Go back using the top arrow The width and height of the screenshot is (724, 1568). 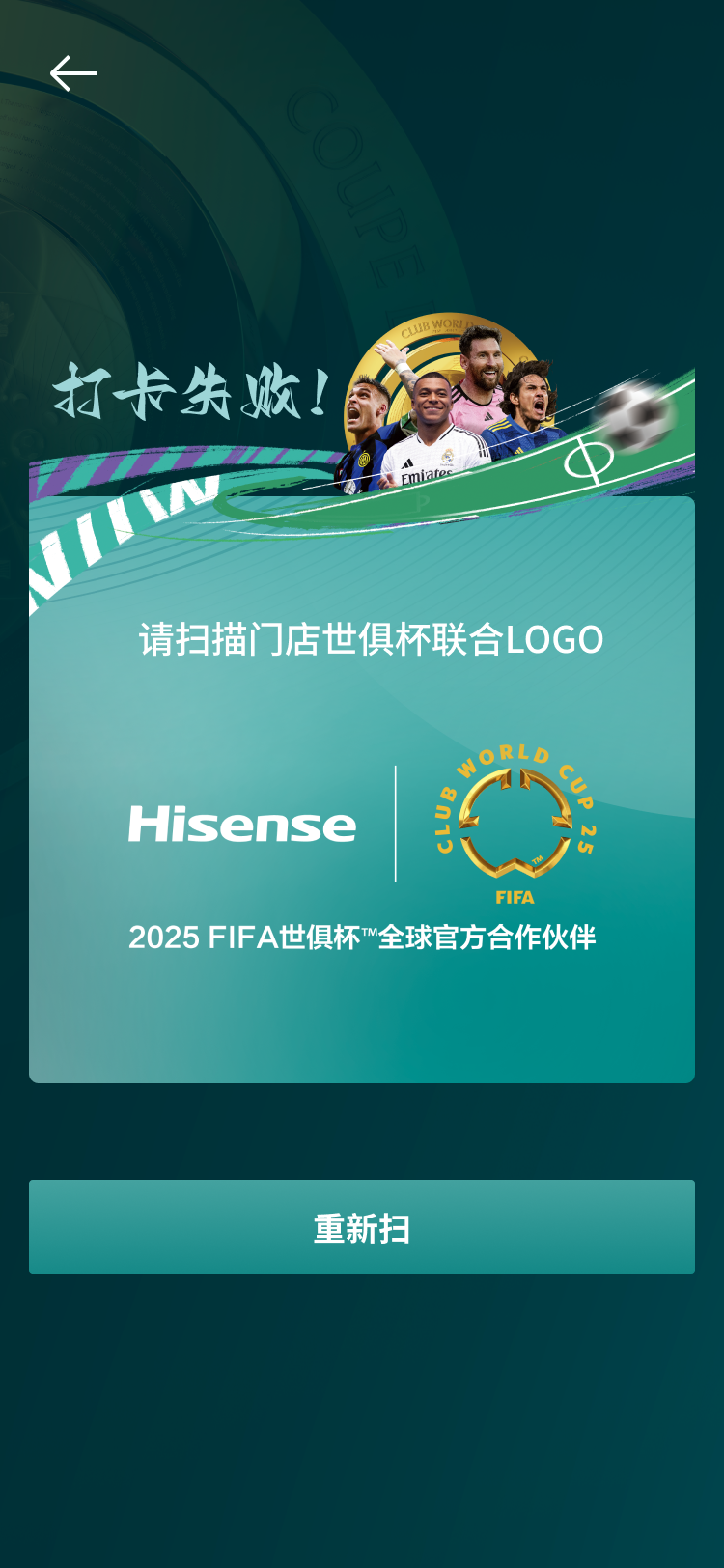(73, 73)
